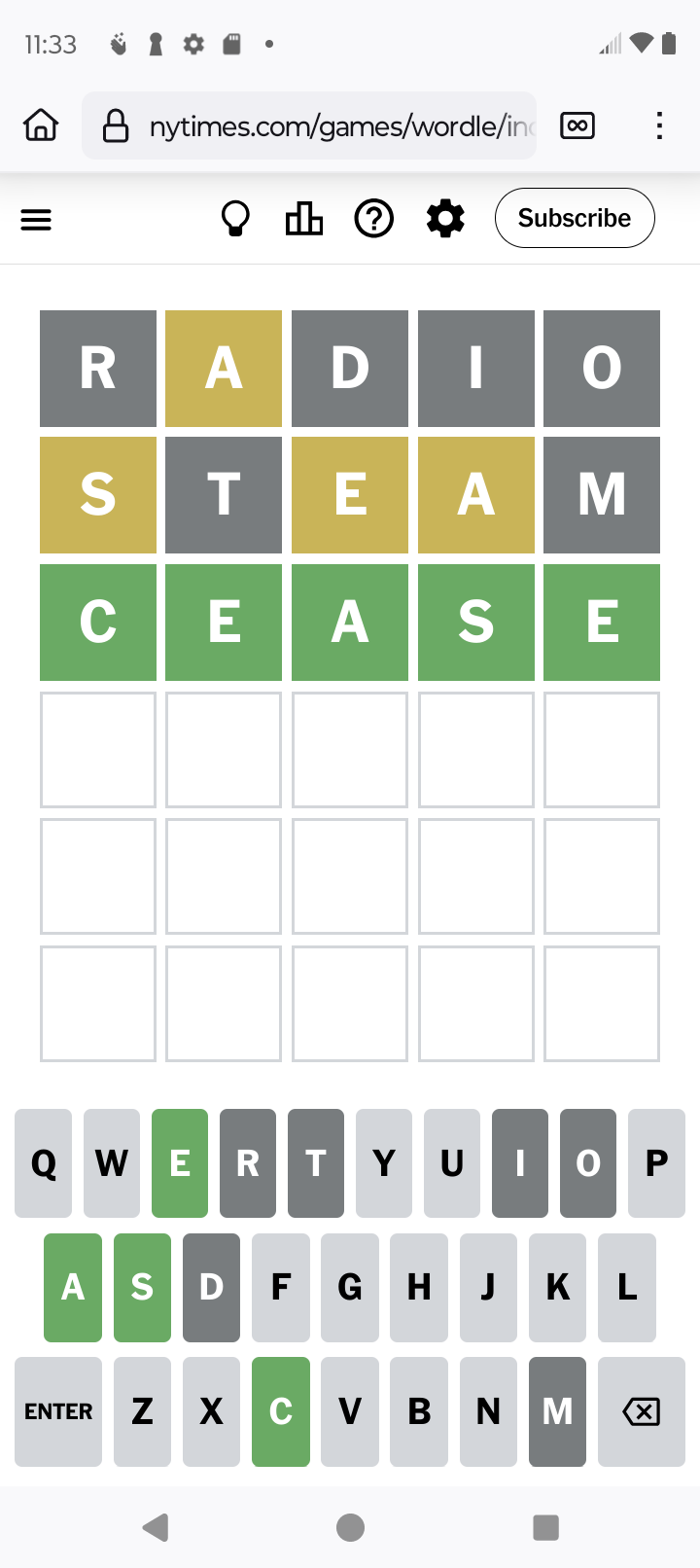Screen dimensions: 700x1568
Task: Tap the letter N key
Action: [x=488, y=1411]
